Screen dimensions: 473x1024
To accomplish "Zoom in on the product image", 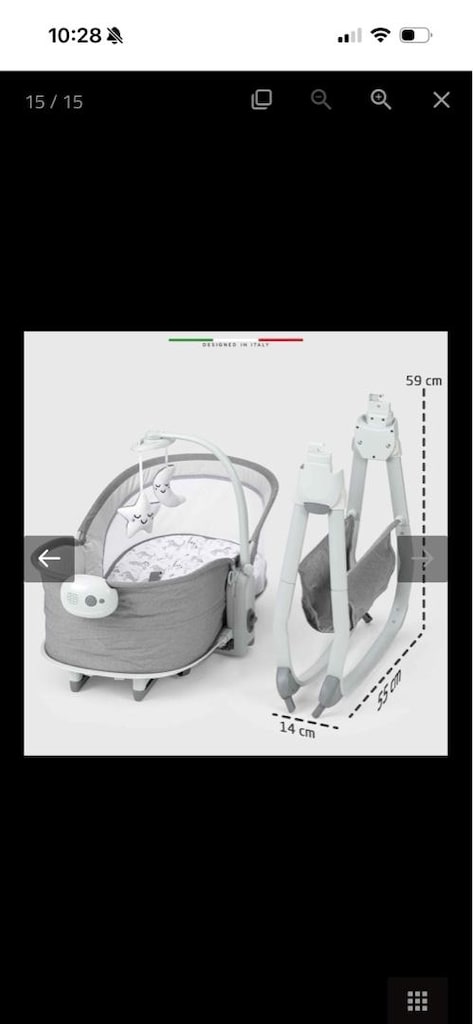I will [x=381, y=100].
